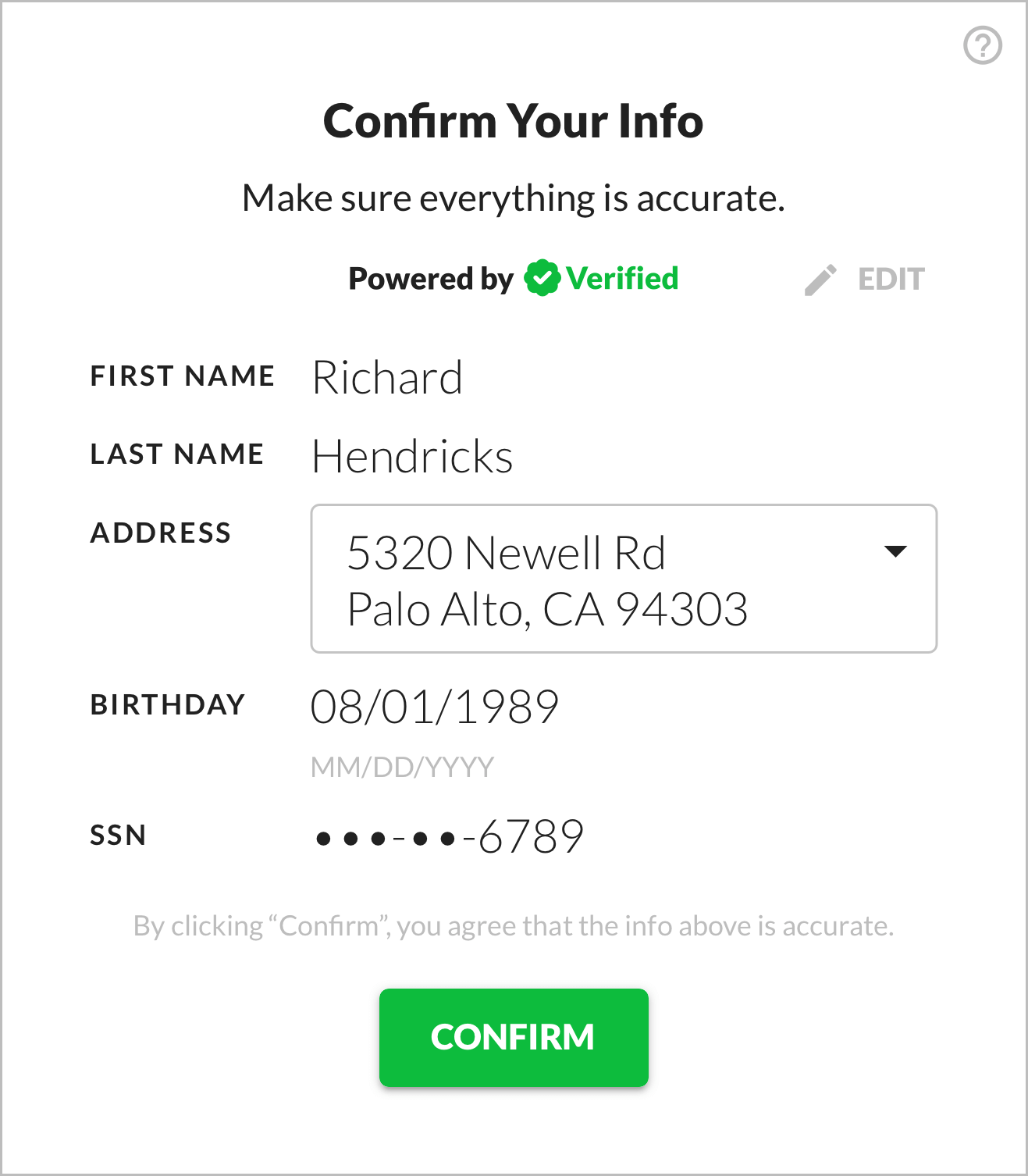
Task: Open the help question mark icon
Action: [982, 45]
